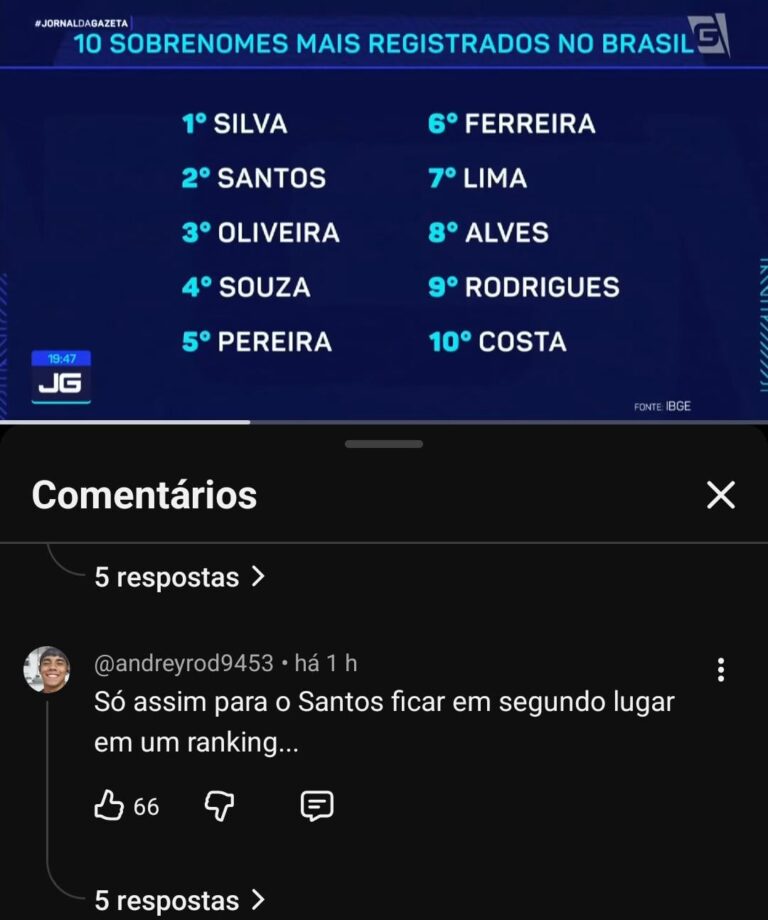Close the Comentários panel
Screen dimensions: 768x920
pos(720,495)
